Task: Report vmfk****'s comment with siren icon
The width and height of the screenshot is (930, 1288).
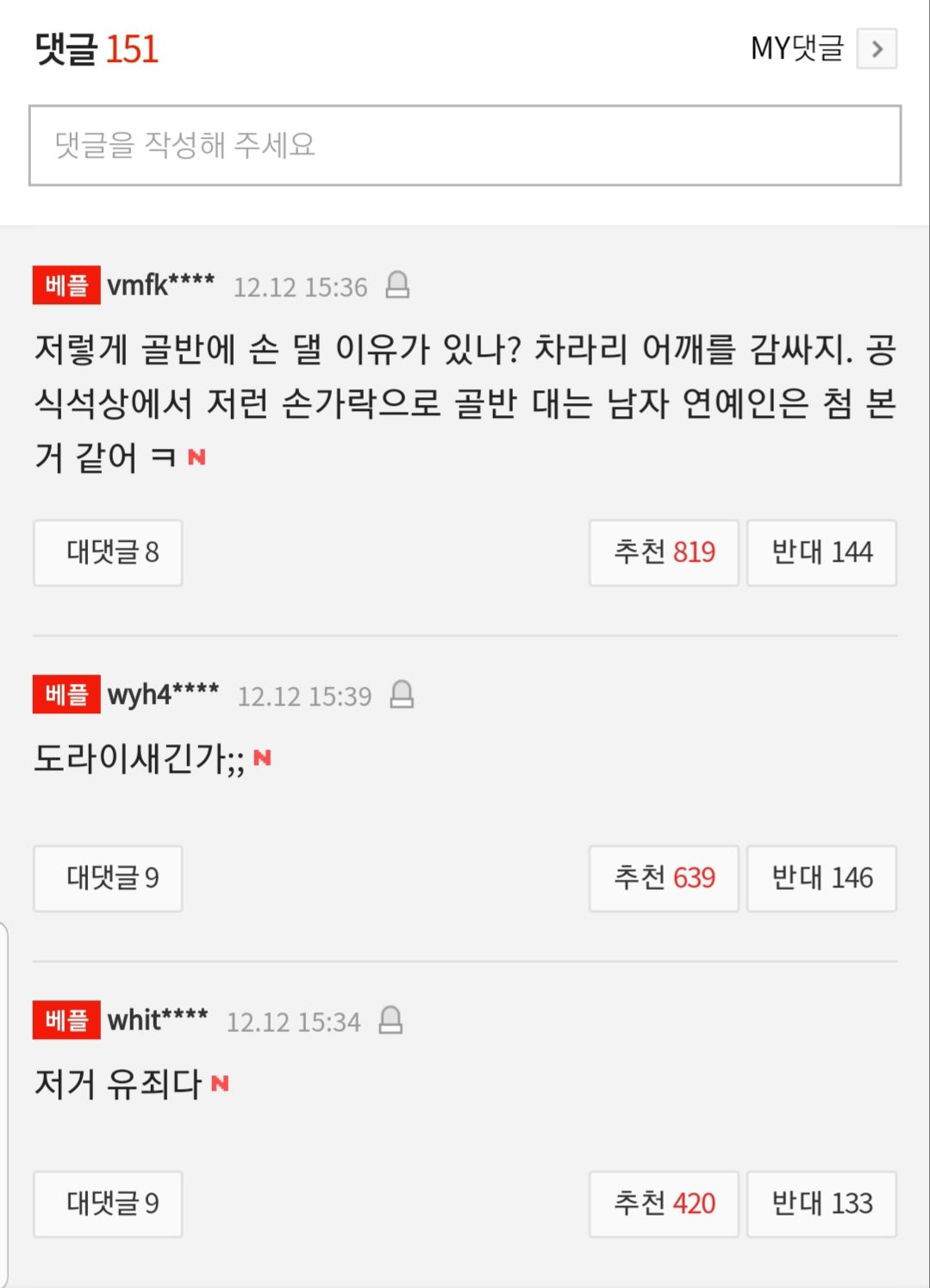Action: pos(397,284)
